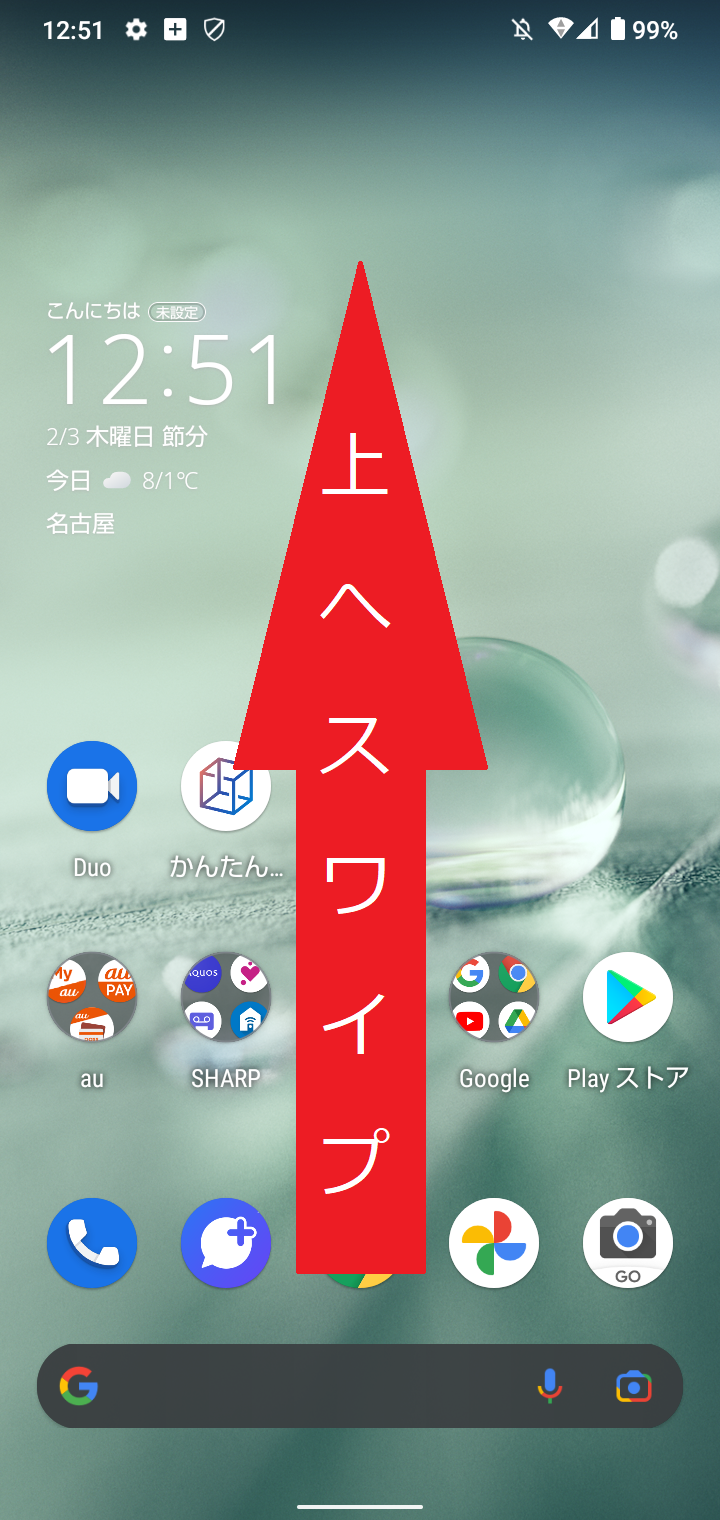Open Google Lens from the search bar
The image size is (720, 1520).
(x=633, y=1386)
